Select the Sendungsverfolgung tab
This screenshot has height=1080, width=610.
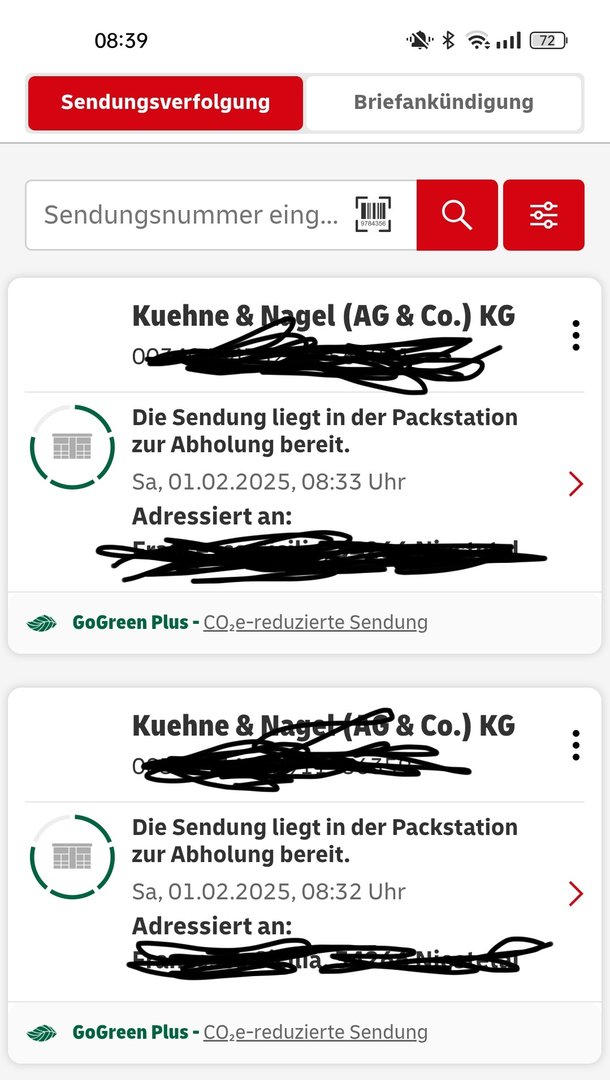[x=165, y=102]
